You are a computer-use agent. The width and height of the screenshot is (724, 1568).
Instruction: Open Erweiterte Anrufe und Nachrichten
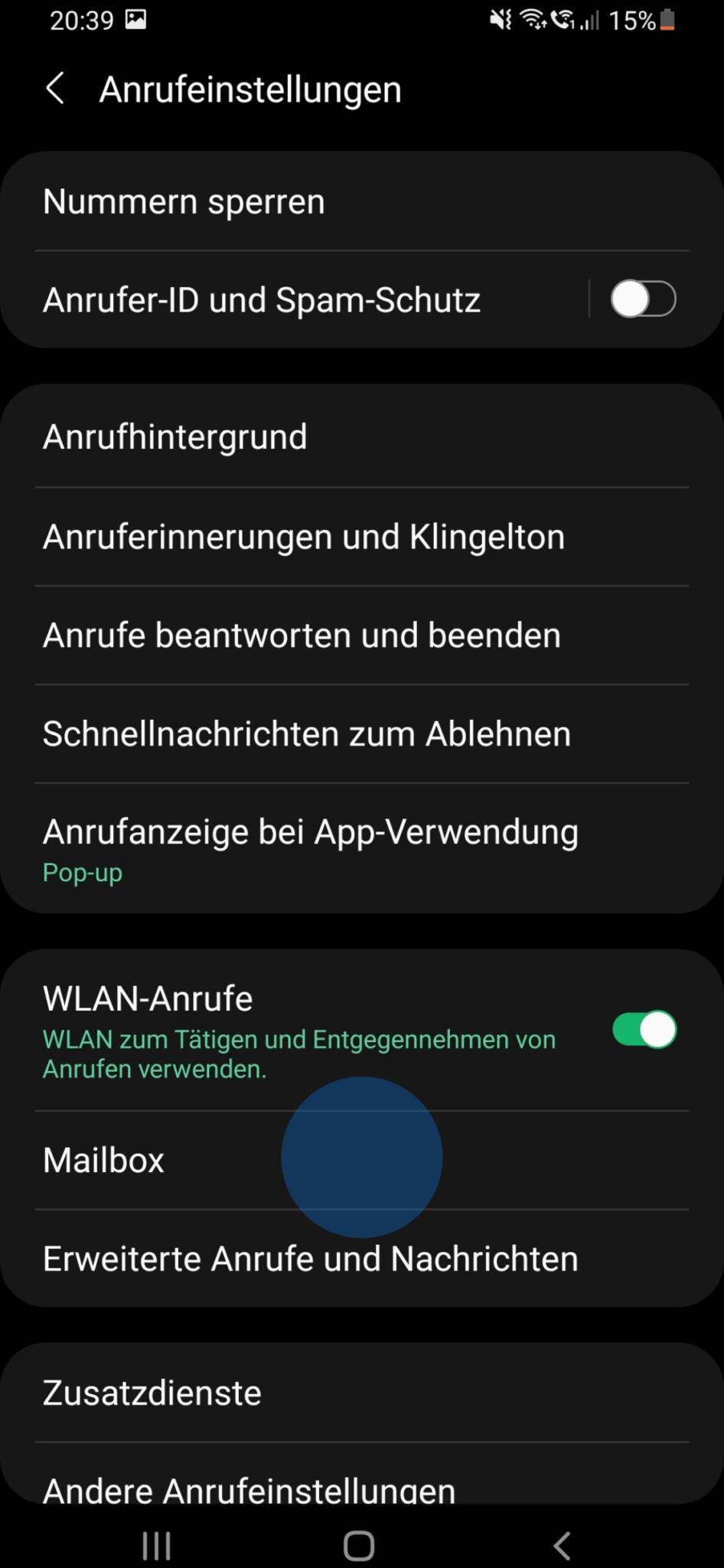[310, 1258]
